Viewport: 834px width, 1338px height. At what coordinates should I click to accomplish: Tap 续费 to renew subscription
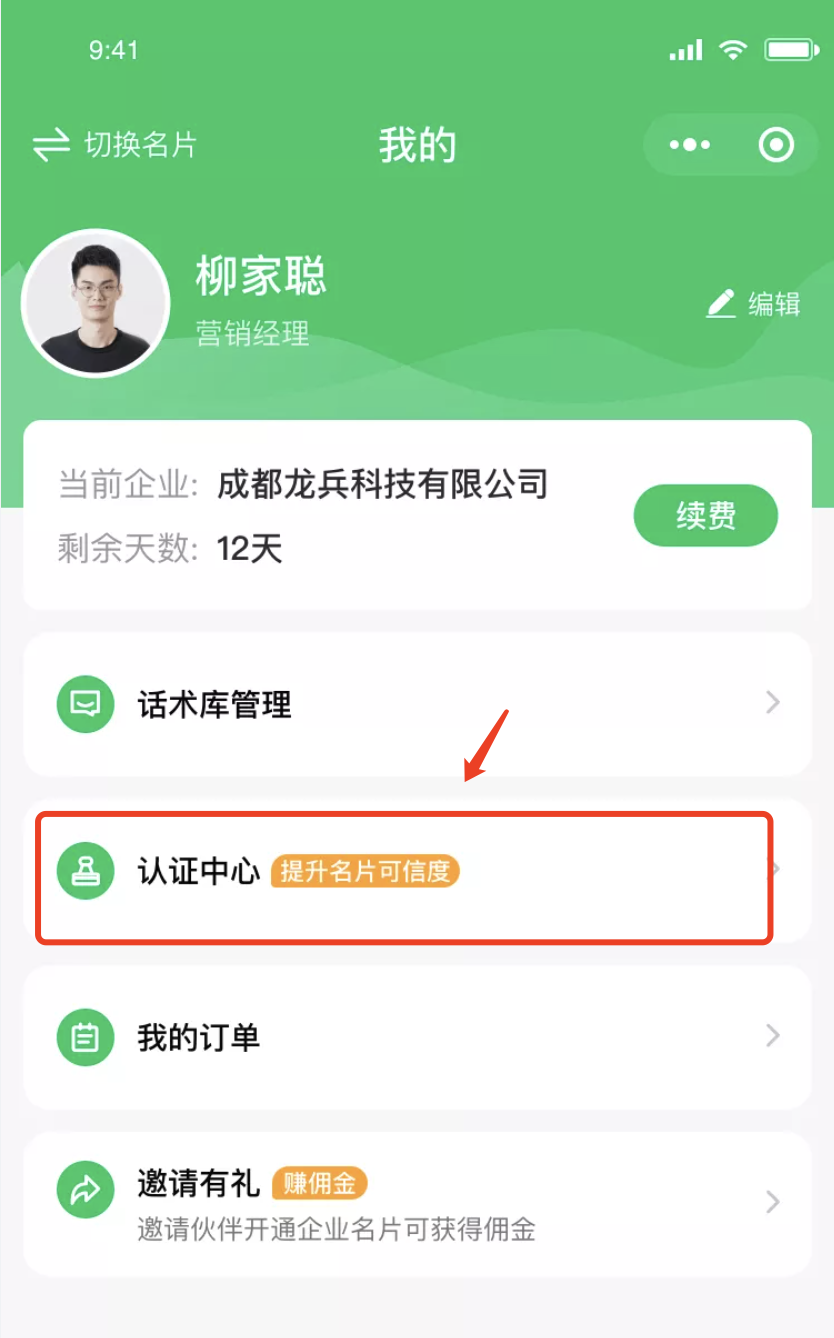pos(705,516)
